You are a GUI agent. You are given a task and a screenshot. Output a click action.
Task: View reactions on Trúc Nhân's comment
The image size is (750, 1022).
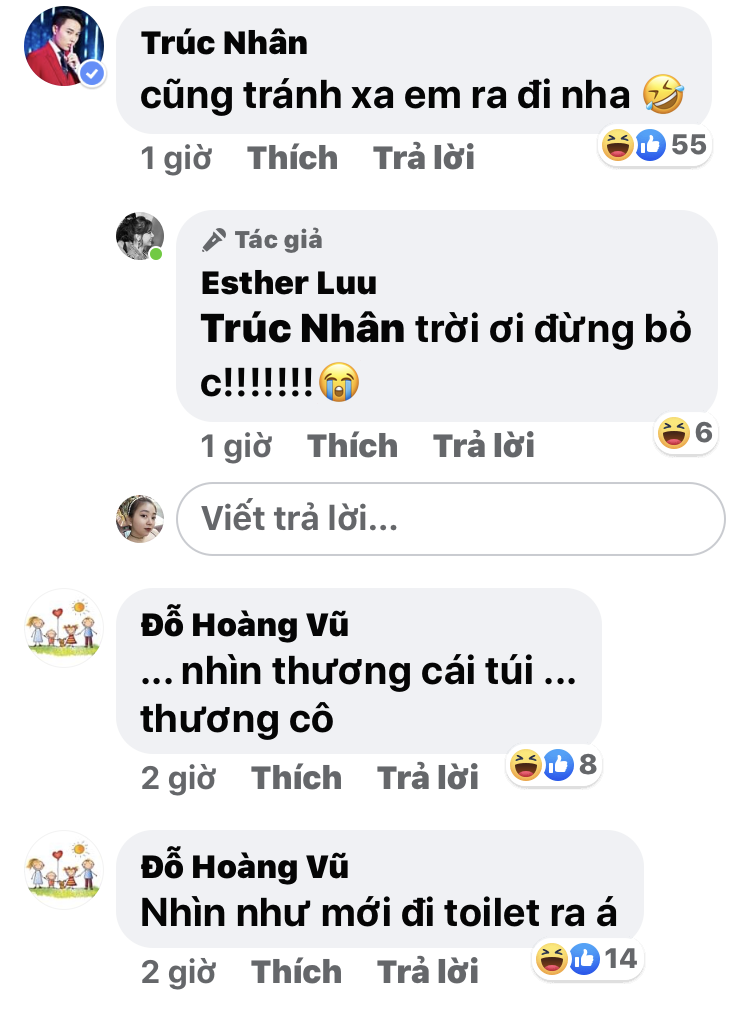click(655, 145)
